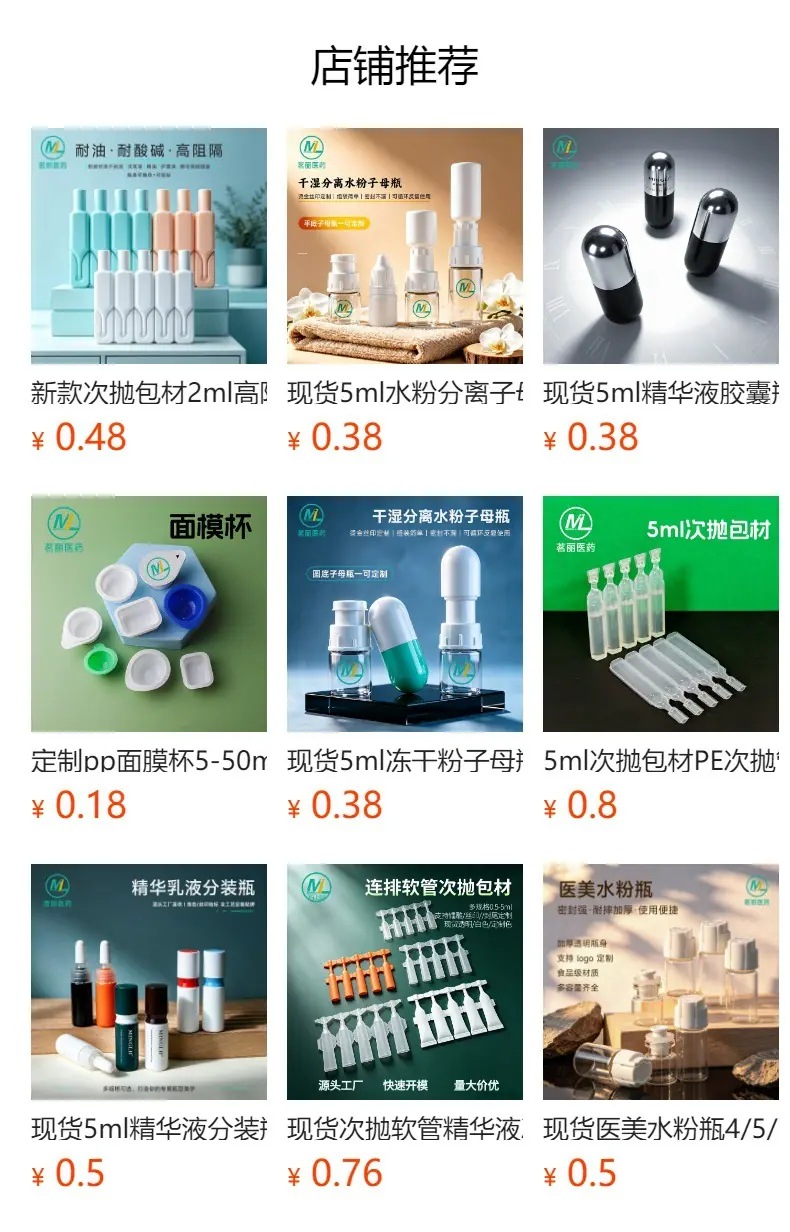Image resolution: width=790 pixels, height=1232 pixels.
Task: Open the 现货5ml精华液分装瓶 item
Action: [x=149, y=1028]
